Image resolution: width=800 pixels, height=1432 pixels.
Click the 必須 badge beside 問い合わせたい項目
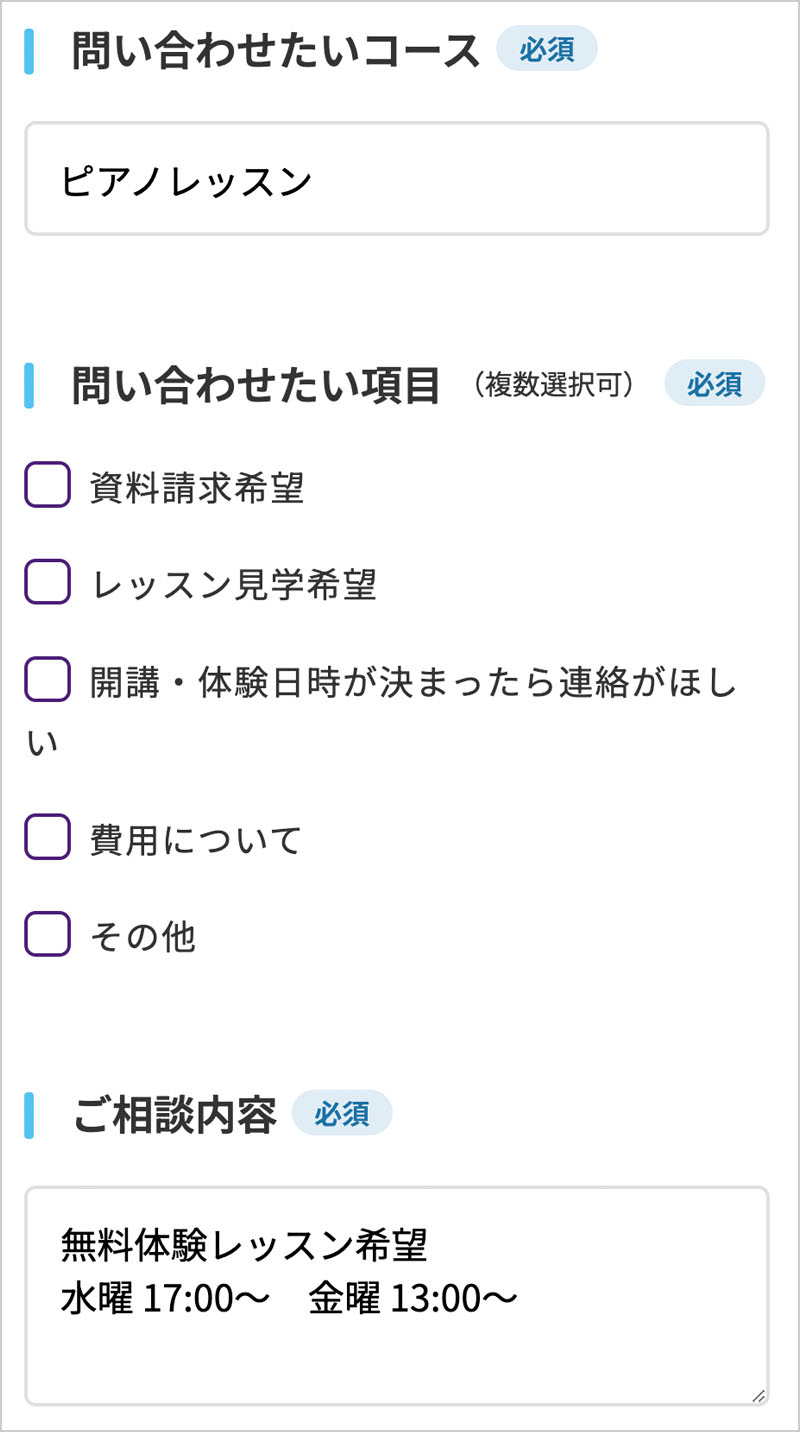coord(714,384)
